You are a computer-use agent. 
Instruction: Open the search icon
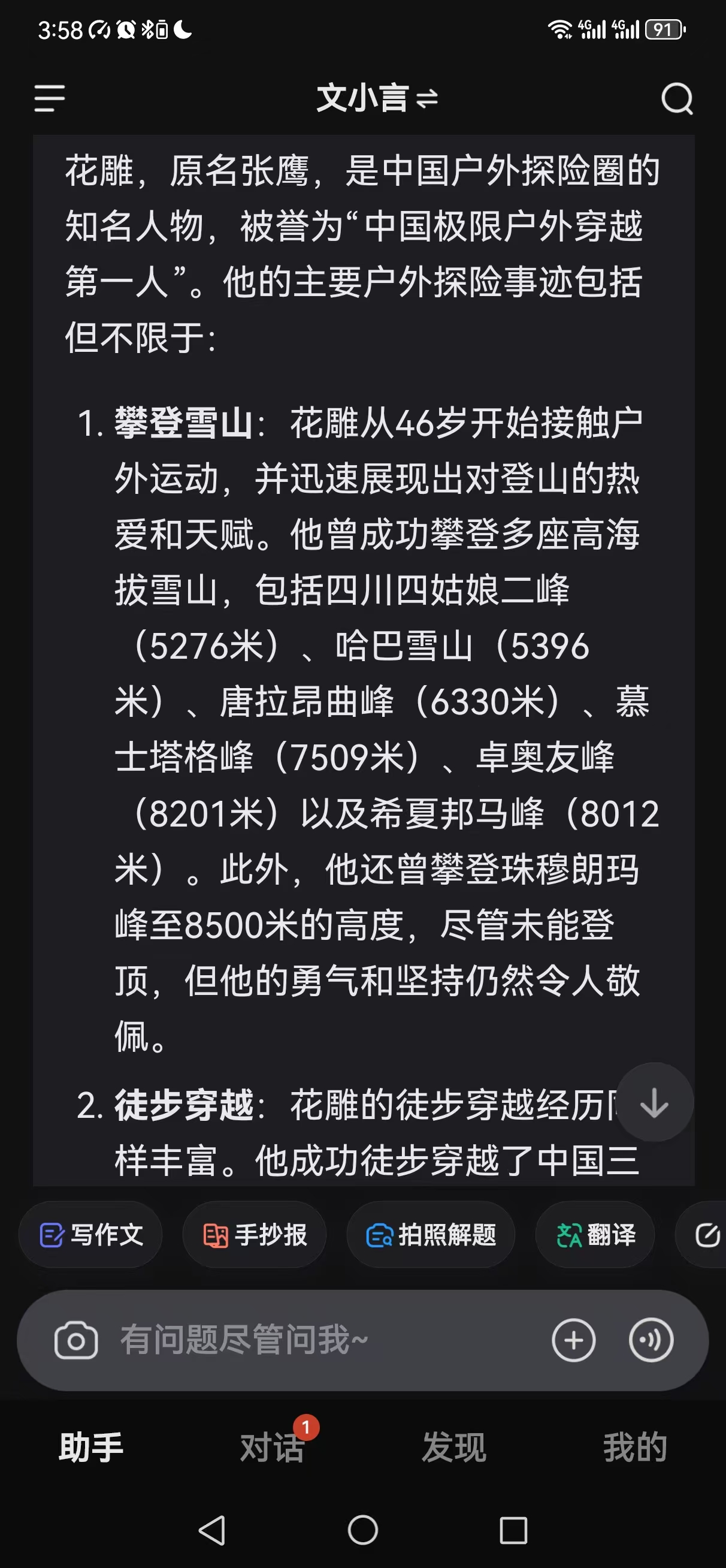pyautogui.click(x=677, y=99)
